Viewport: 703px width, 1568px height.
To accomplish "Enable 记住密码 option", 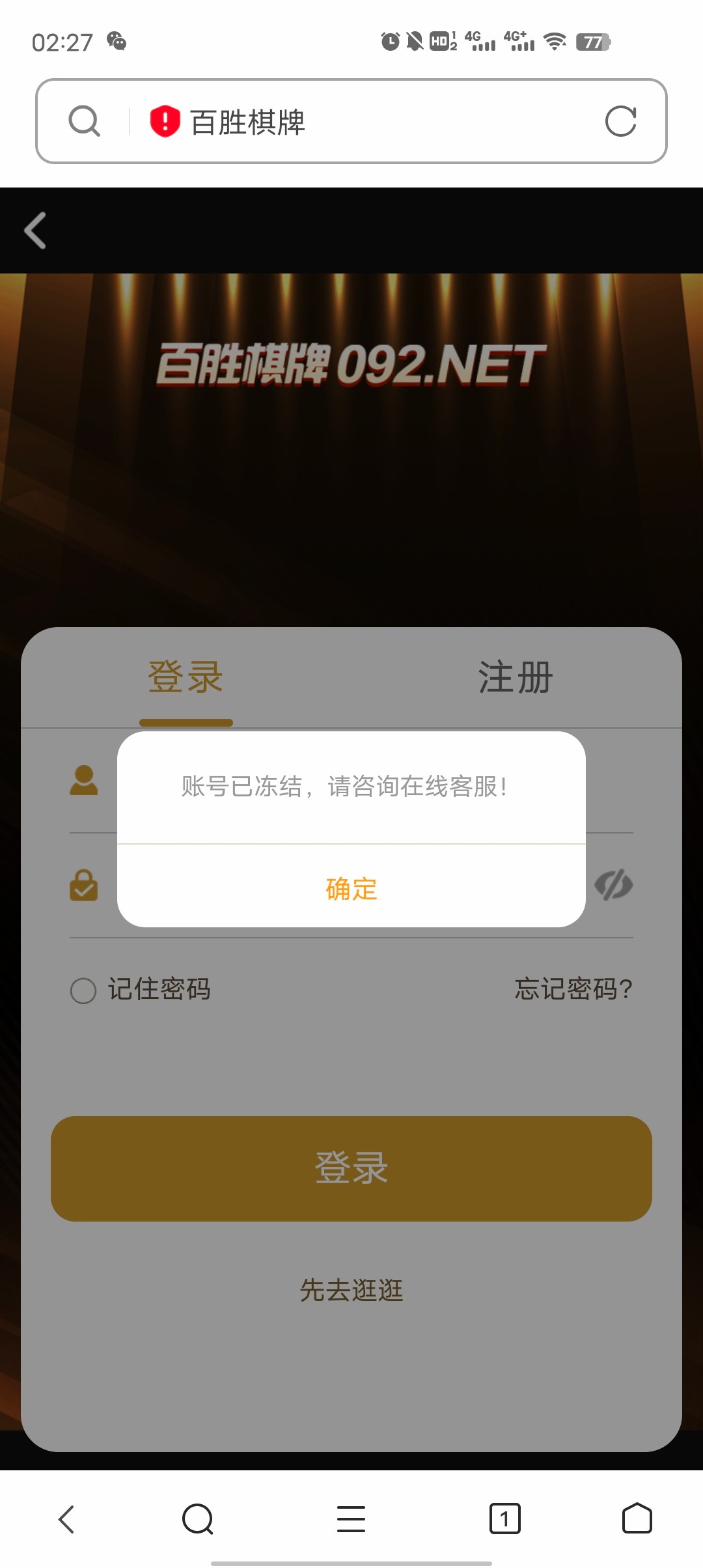I will pyautogui.click(x=83, y=990).
